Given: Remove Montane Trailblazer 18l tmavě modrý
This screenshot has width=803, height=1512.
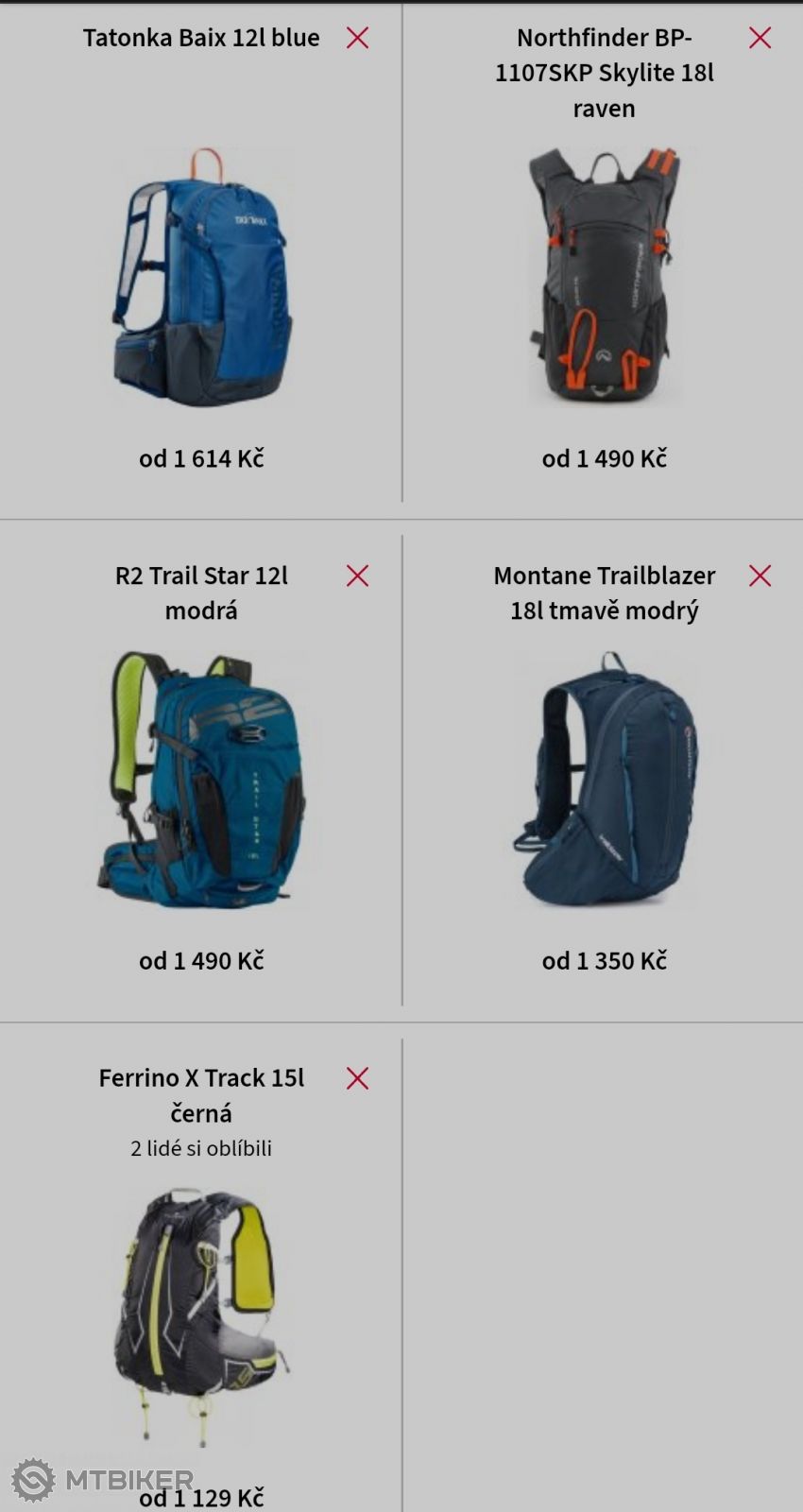Looking at the screenshot, I should (760, 576).
